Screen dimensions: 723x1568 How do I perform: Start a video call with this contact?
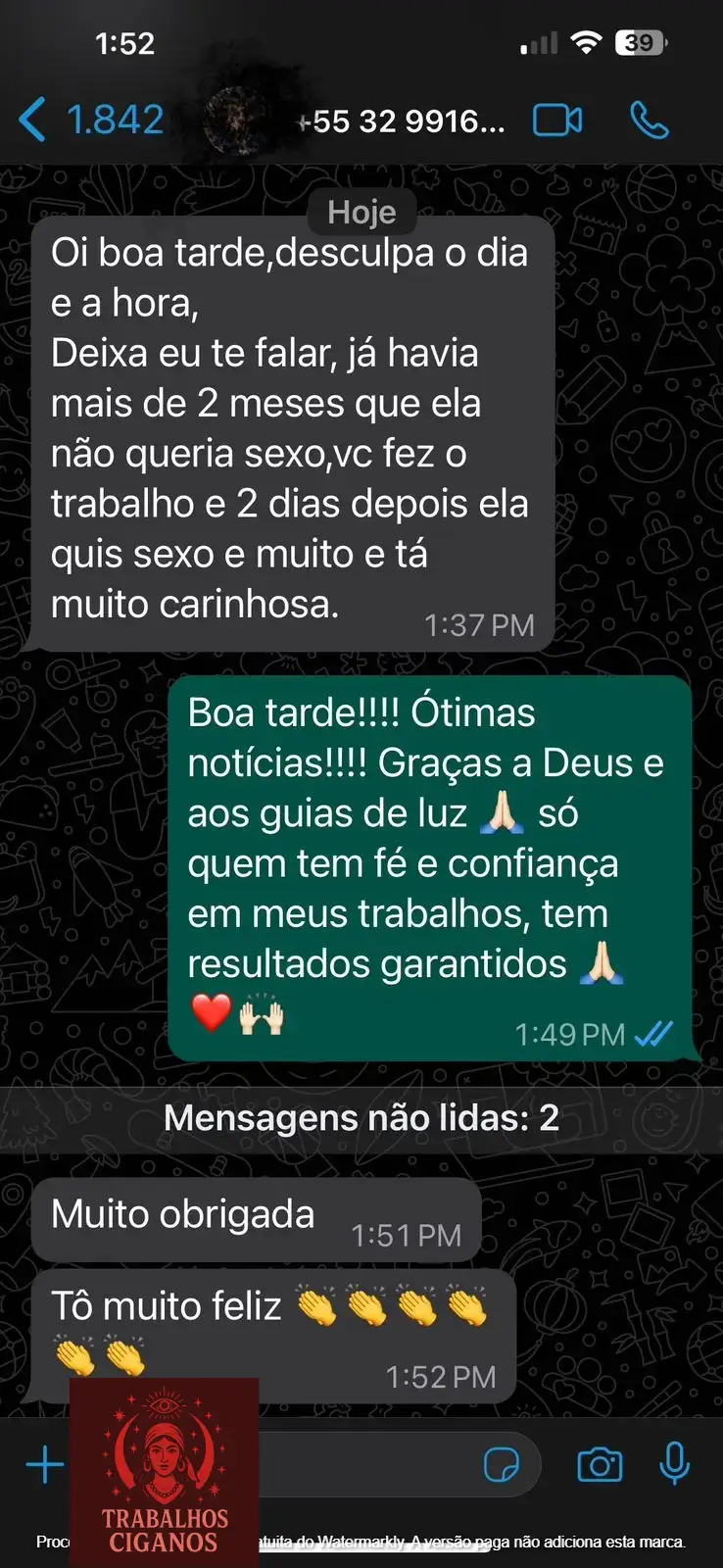pos(557,121)
